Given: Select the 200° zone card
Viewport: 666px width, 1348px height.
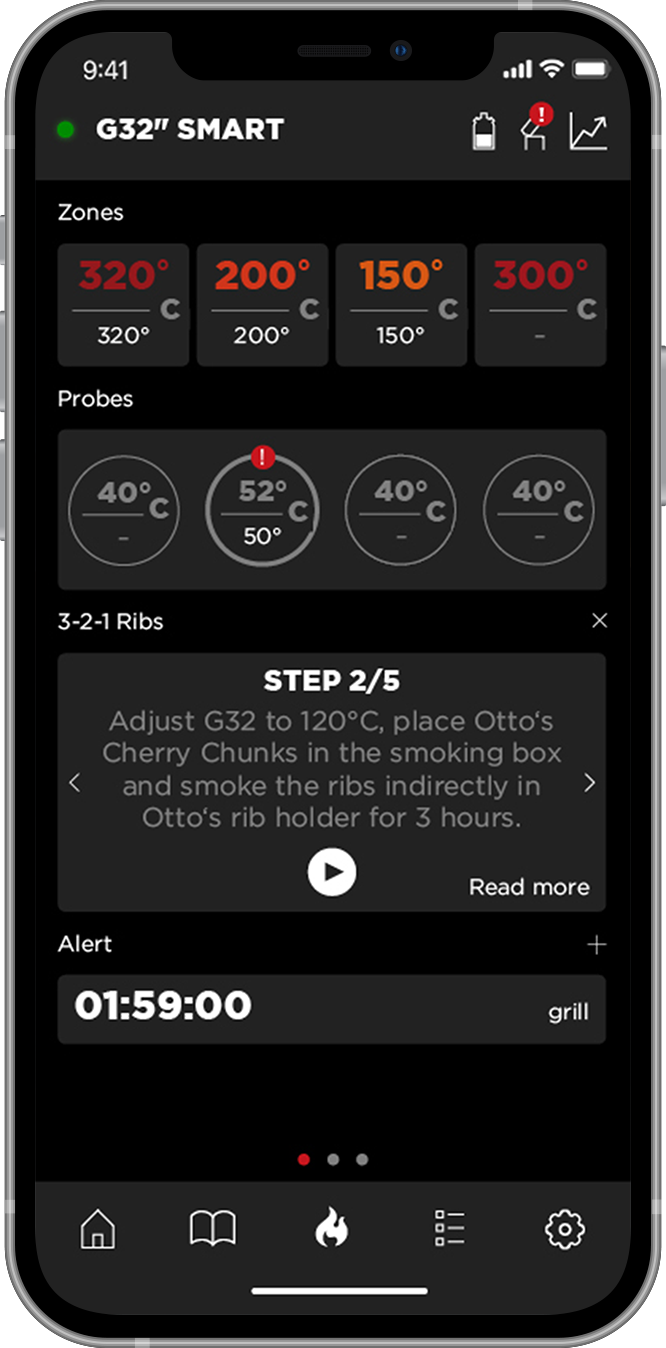Looking at the screenshot, I should 262,305.
